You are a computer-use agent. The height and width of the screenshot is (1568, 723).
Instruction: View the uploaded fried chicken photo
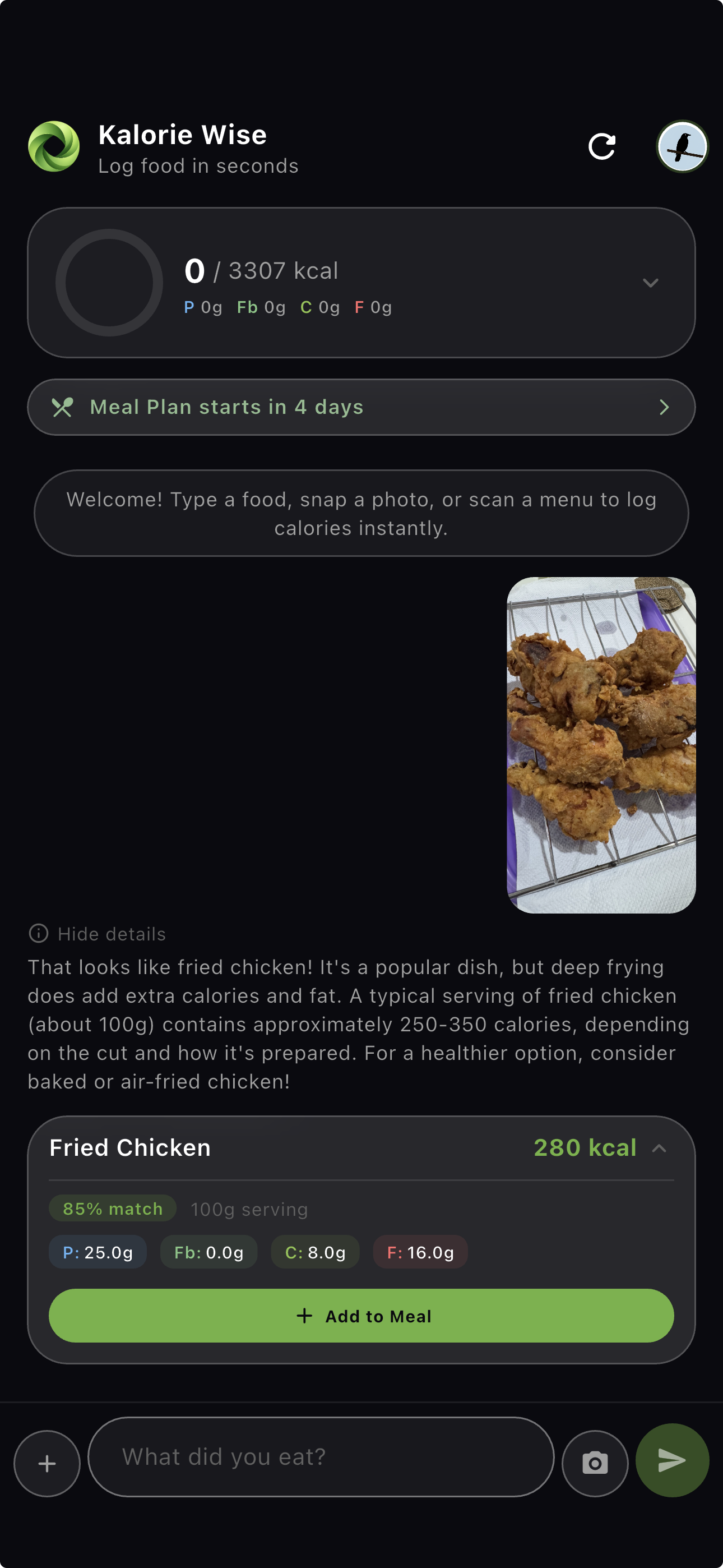(x=601, y=744)
